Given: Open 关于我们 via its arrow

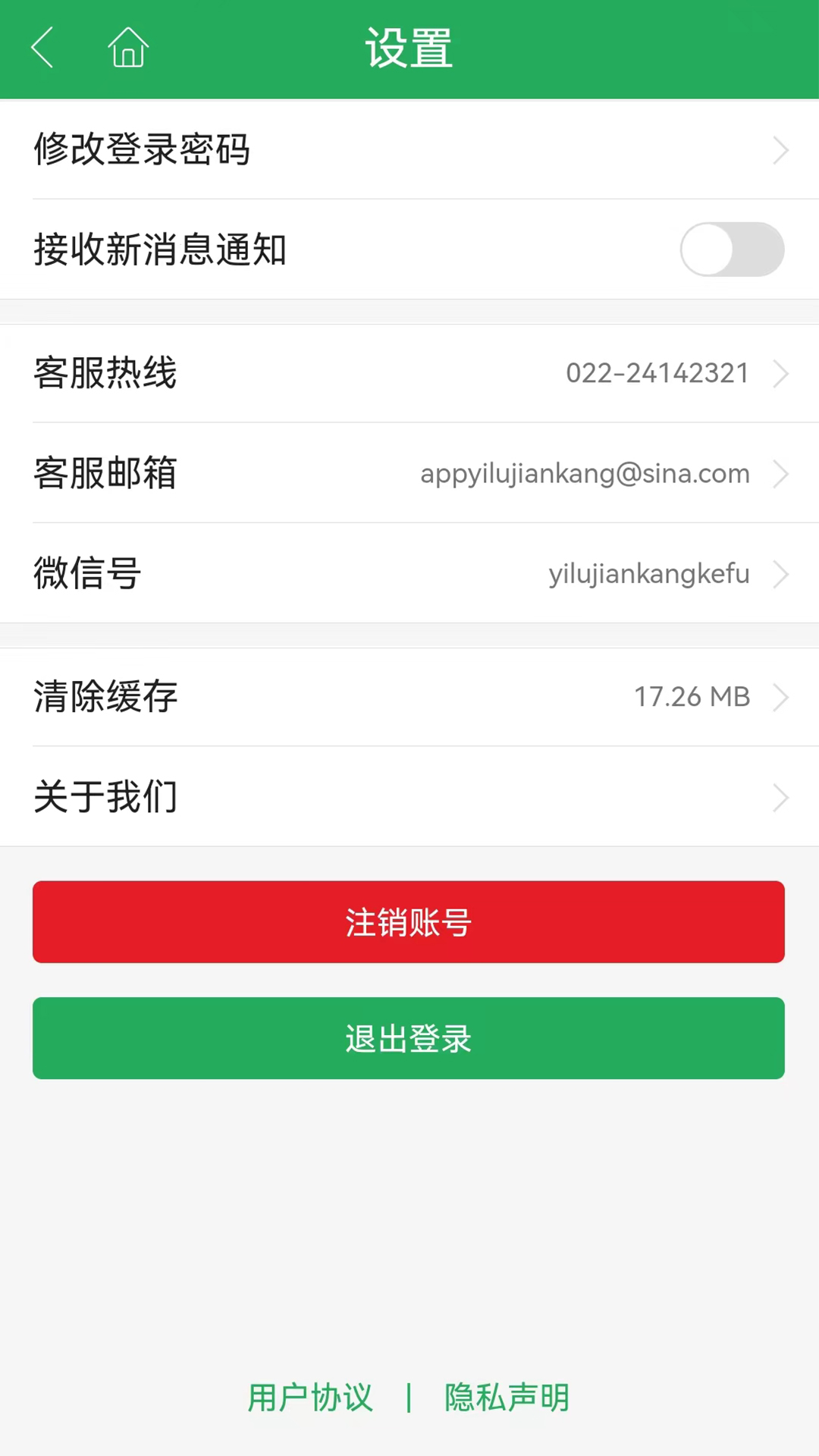Looking at the screenshot, I should [x=781, y=797].
